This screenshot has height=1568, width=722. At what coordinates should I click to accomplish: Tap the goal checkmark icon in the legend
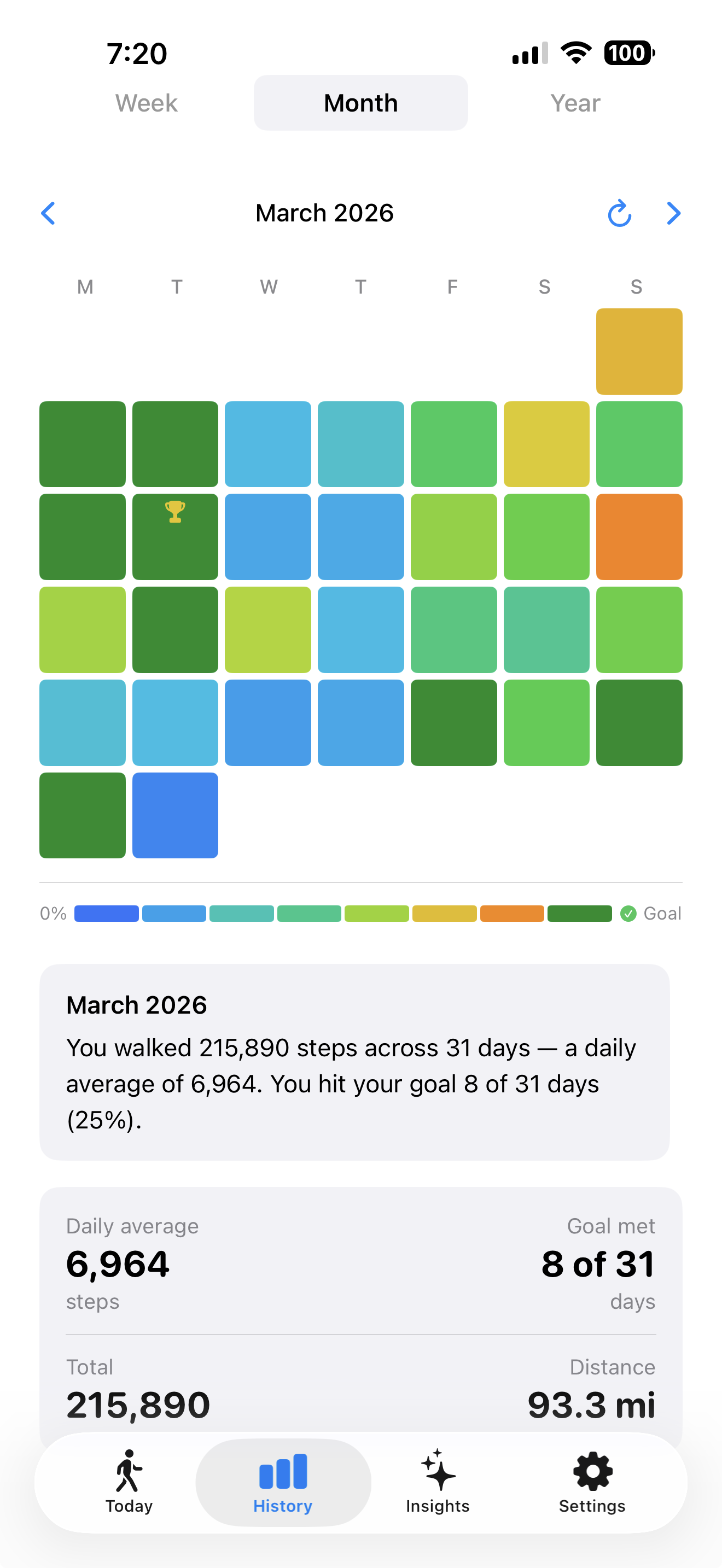coord(627,913)
